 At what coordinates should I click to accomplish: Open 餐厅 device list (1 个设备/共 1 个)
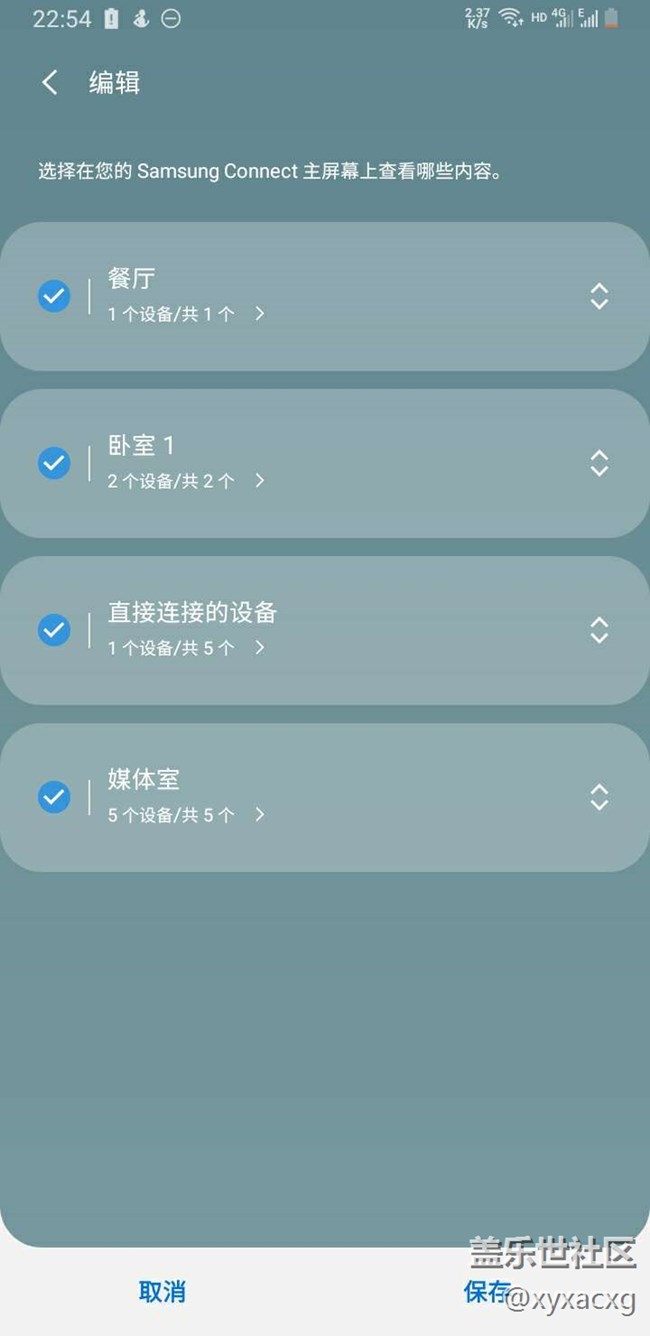pyautogui.click(x=186, y=314)
